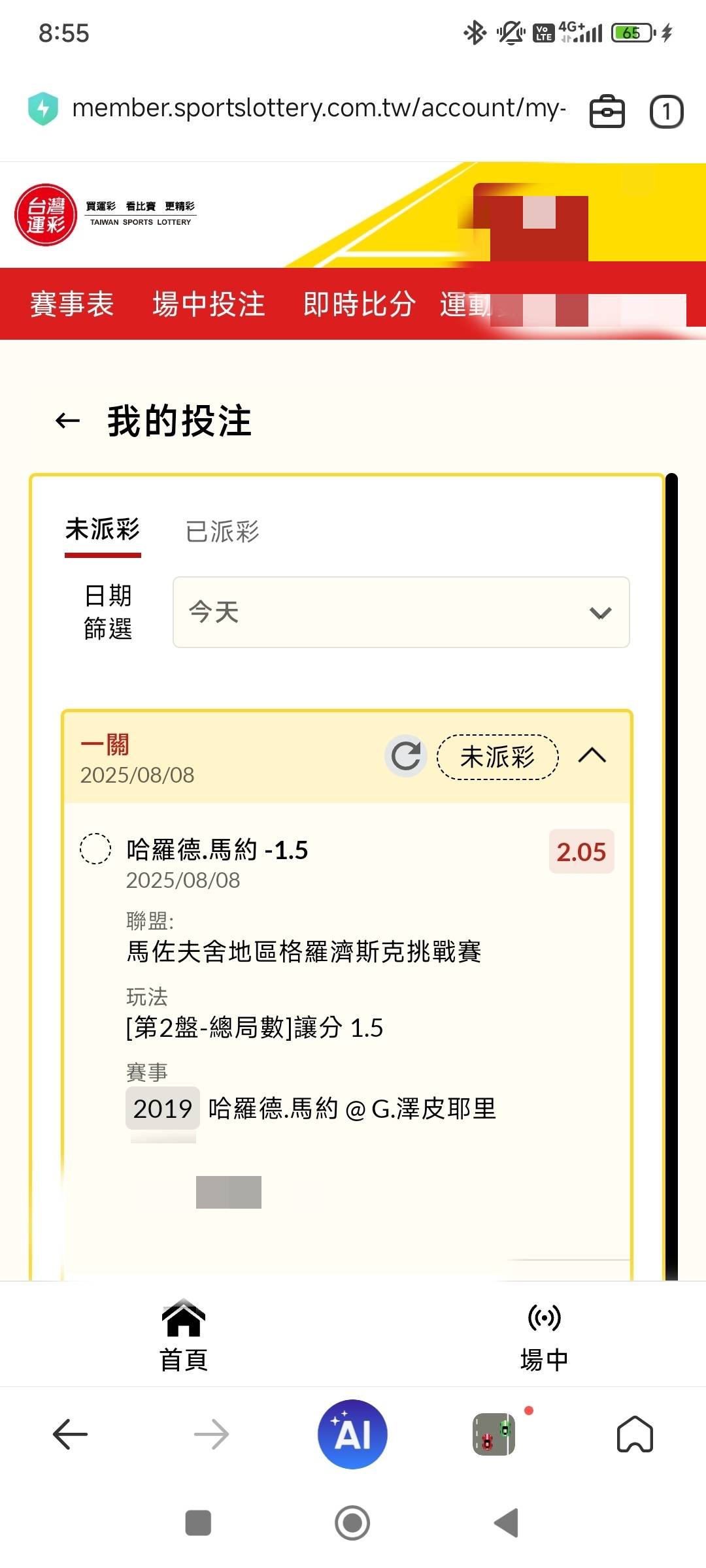Image resolution: width=706 pixels, height=1568 pixels.
Task: Tap the browser address bar URL
Action: coord(318,108)
